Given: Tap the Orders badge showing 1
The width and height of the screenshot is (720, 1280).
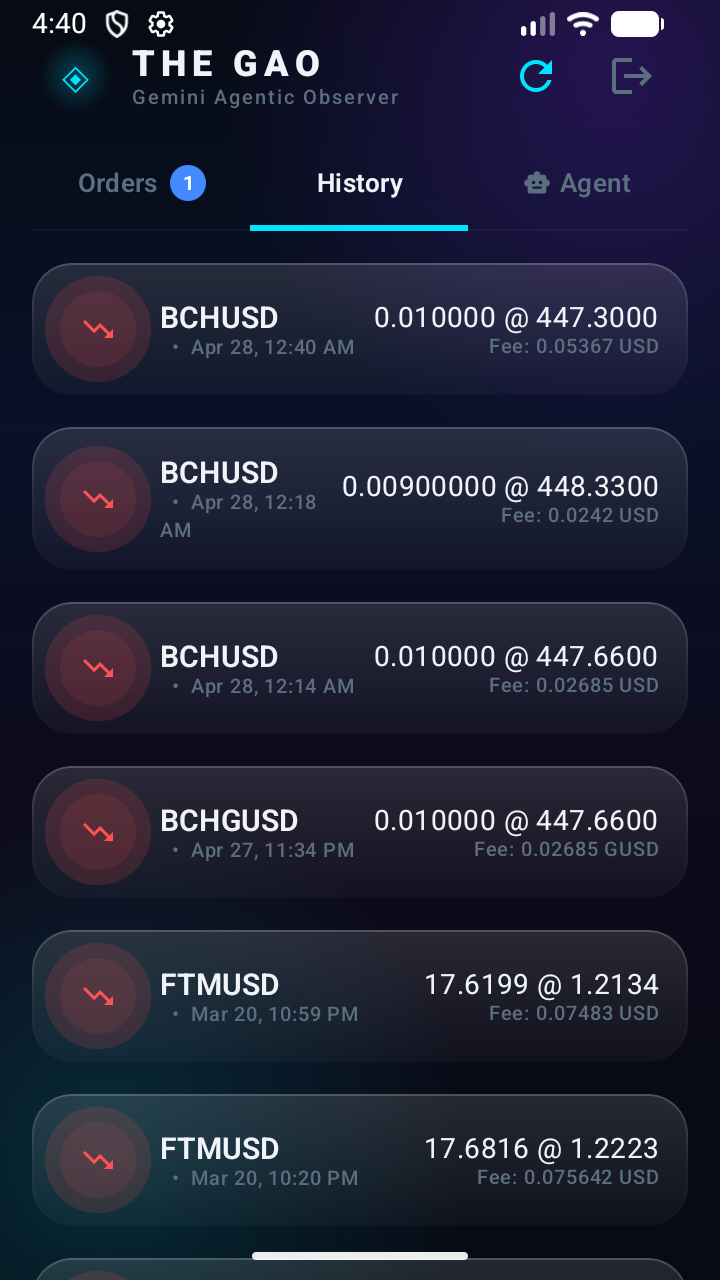Looking at the screenshot, I should [x=188, y=183].
